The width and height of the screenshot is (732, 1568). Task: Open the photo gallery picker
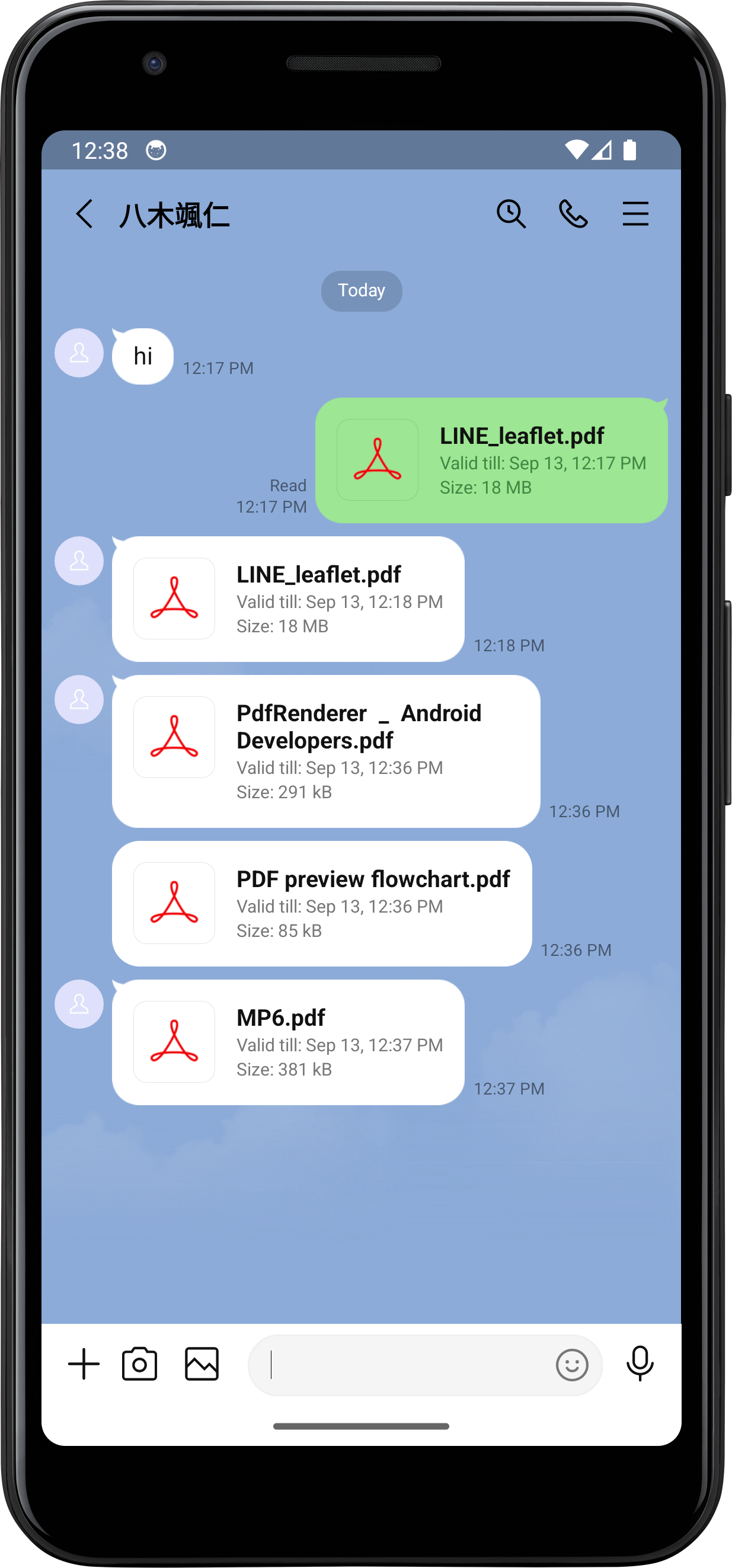[x=202, y=1364]
